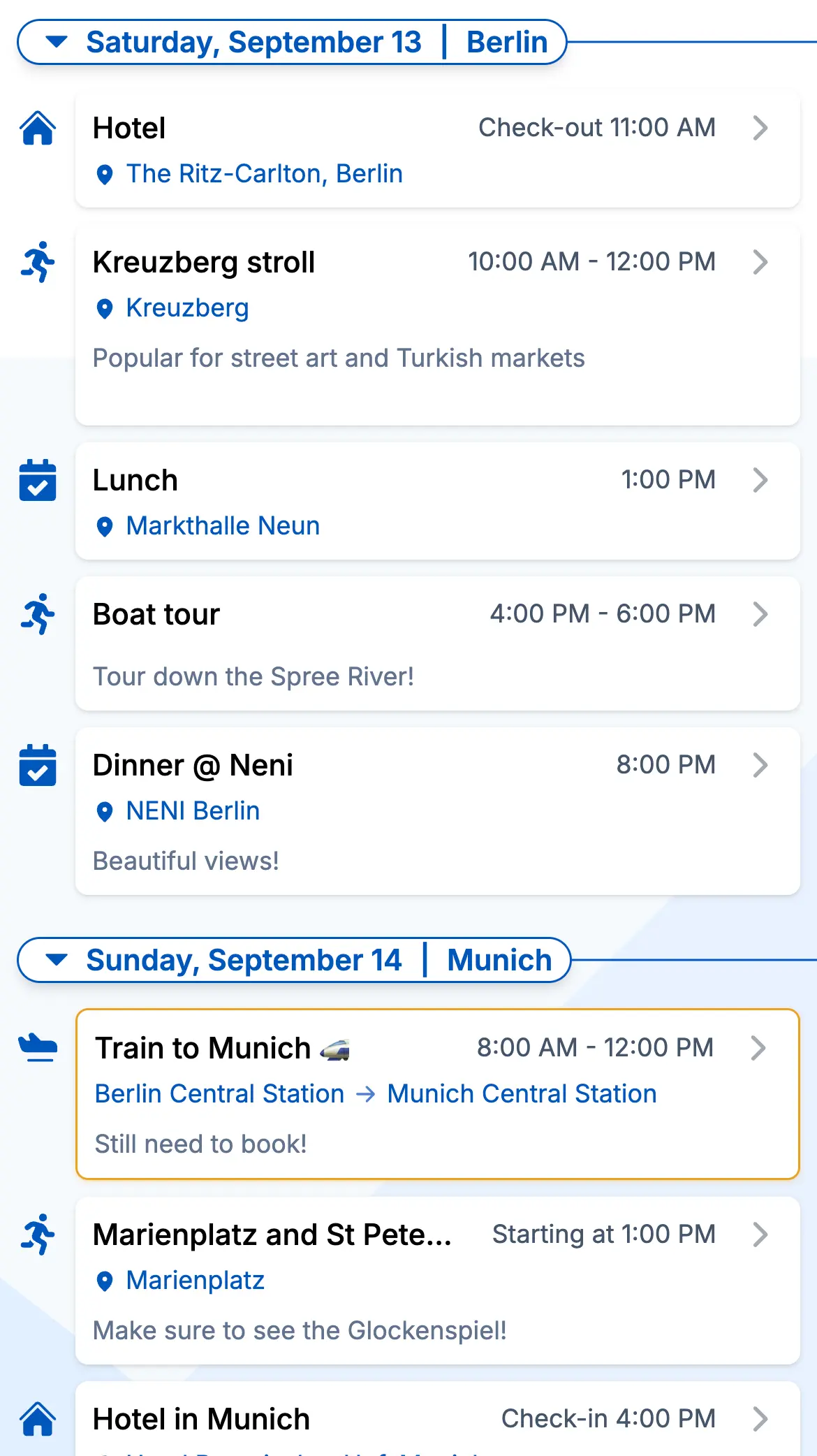
Task: Expand details of the Hotel check-out card
Action: tap(760, 128)
